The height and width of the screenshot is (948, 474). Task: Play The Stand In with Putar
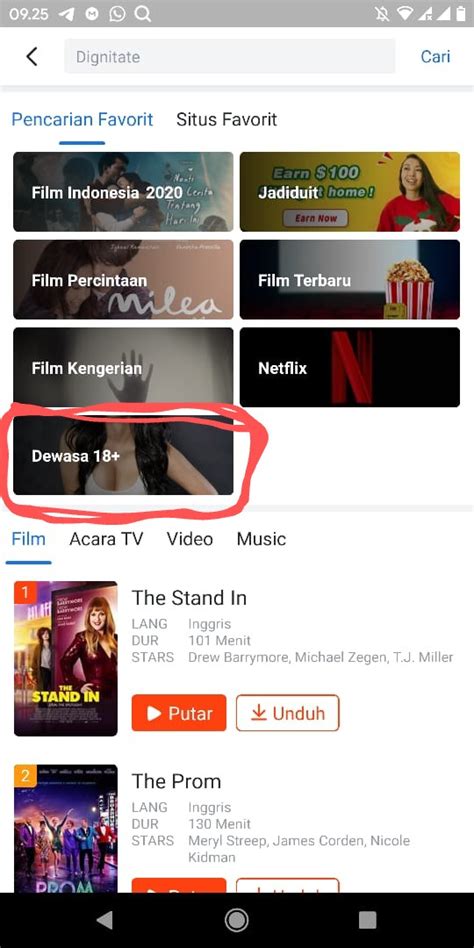click(179, 713)
